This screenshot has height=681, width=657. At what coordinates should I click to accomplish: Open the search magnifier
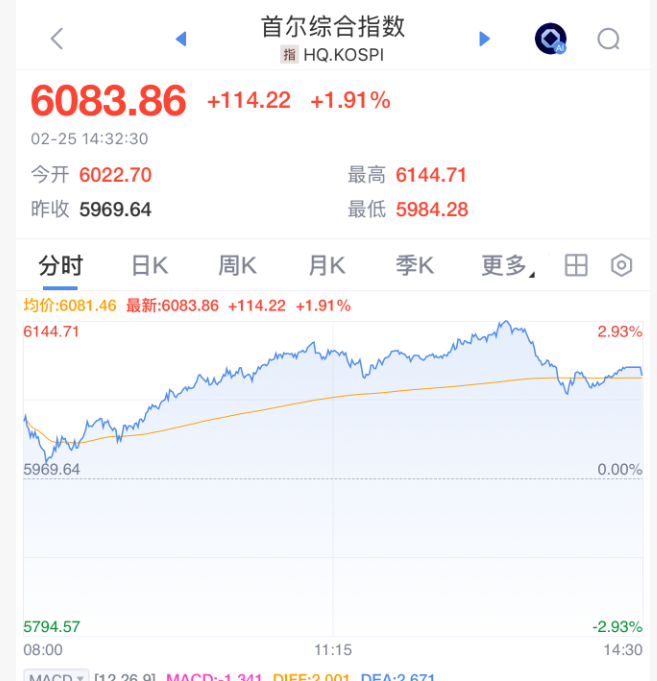[608, 39]
